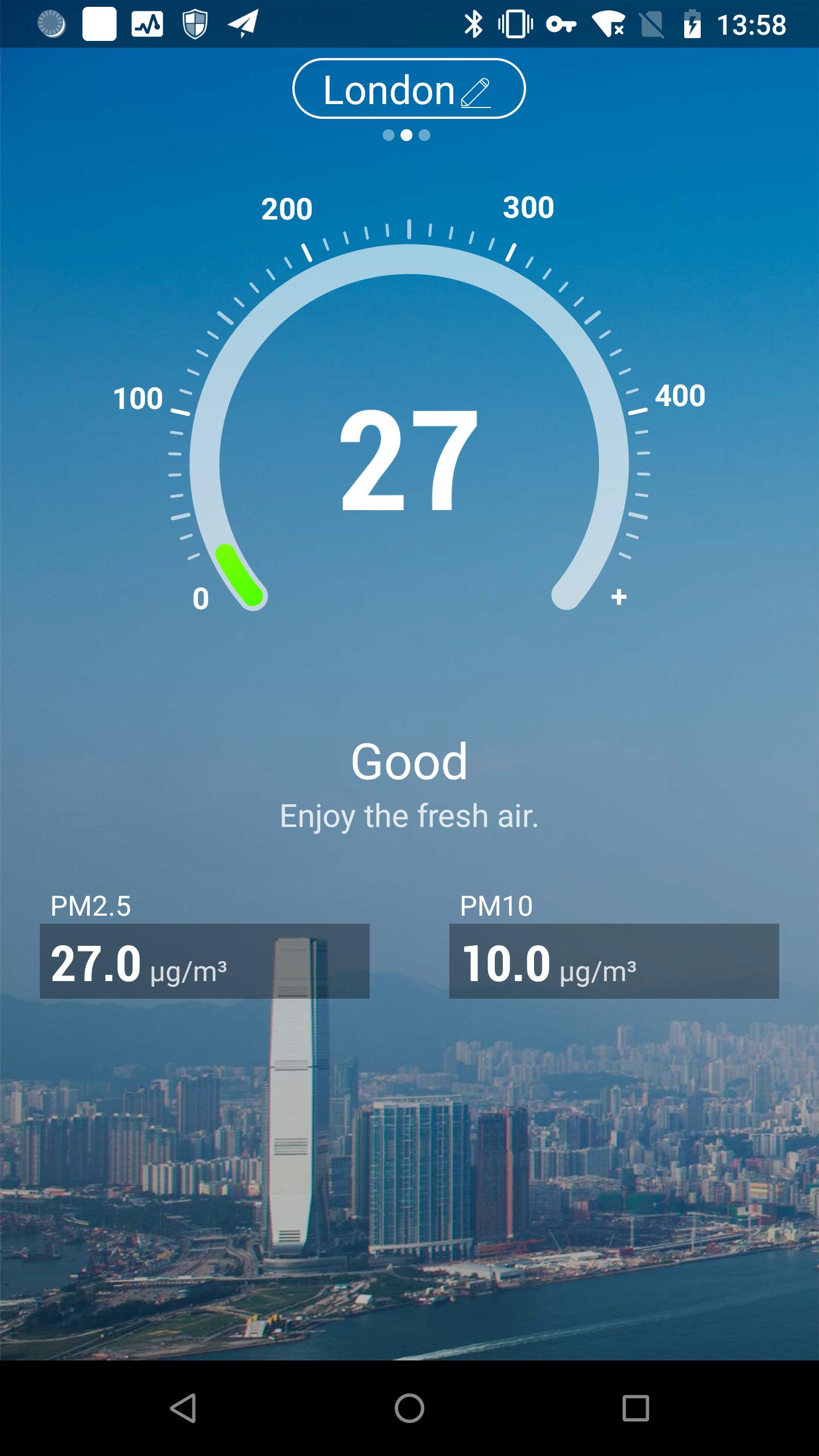Screen dimensions: 819x1456
Task: Open the city selector via the London pill
Action: pyautogui.click(x=408, y=89)
